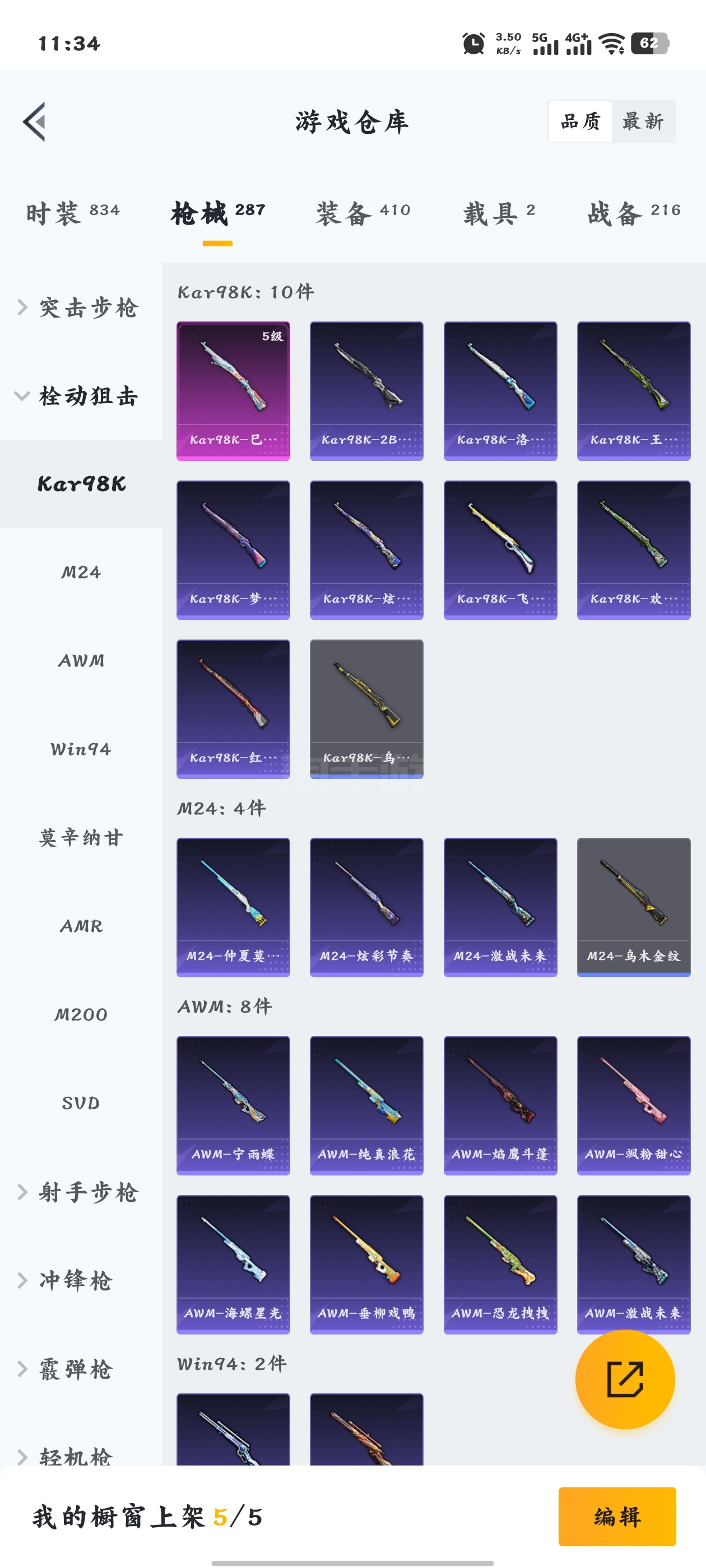The height and width of the screenshot is (1568, 706).
Task: Select M24 in the side list
Action: coord(81,572)
